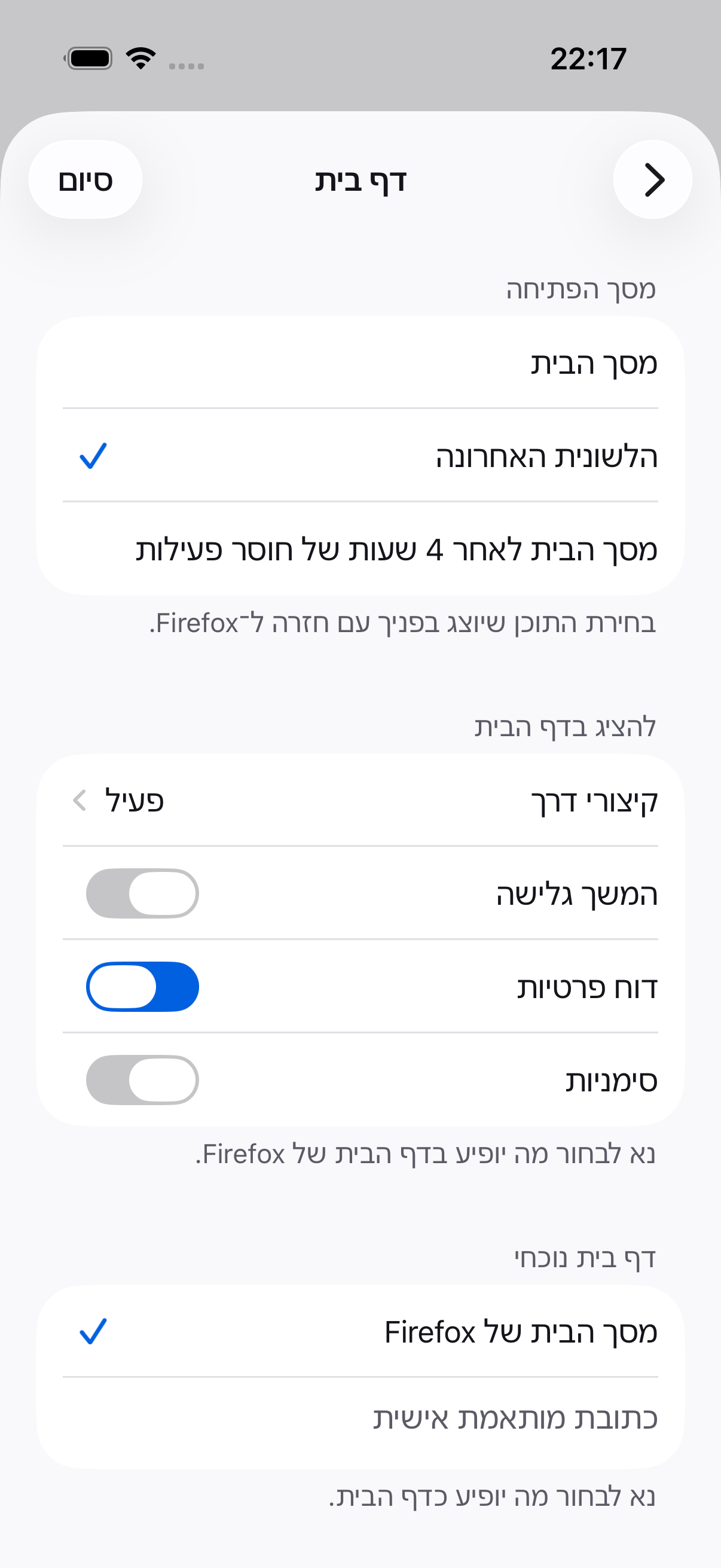Go back using the top arrow
Image resolution: width=721 pixels, height=1568 pixels.
tap(652, 179)
